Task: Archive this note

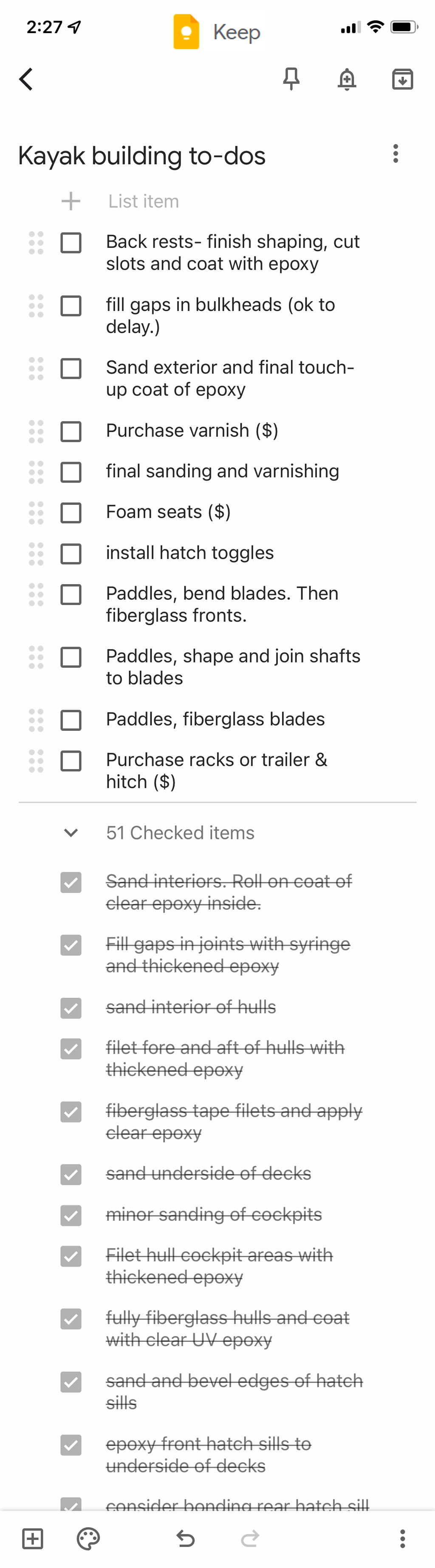Action: click(402, 79)
